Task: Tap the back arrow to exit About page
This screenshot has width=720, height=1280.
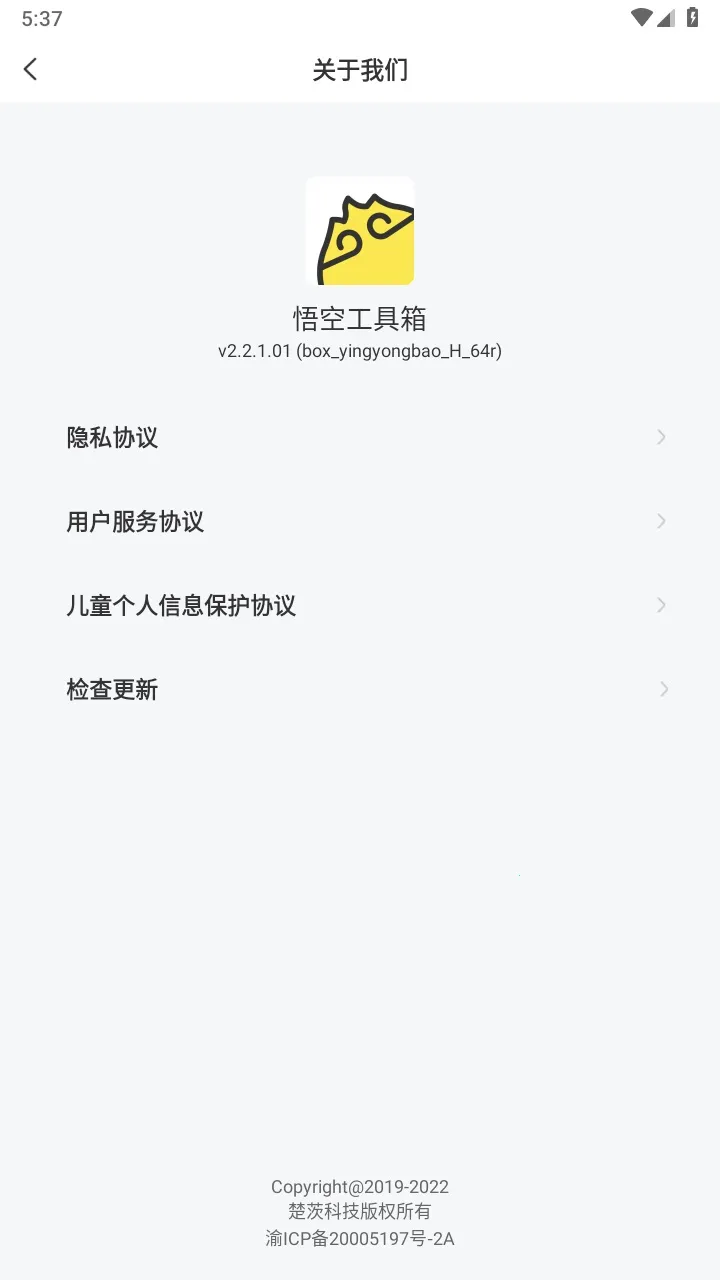Action: coord(31,69)
